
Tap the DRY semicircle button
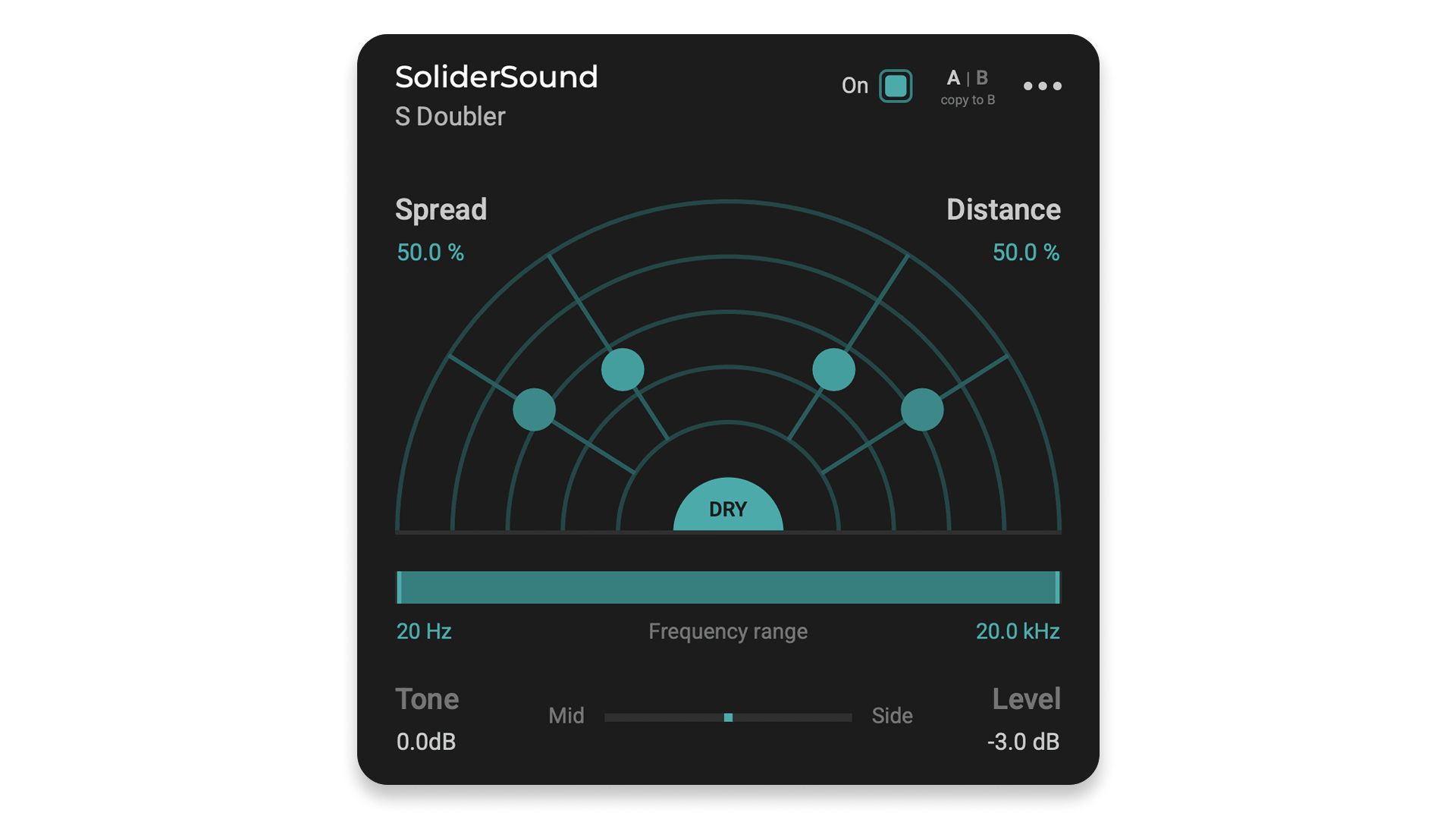(728, 508)
